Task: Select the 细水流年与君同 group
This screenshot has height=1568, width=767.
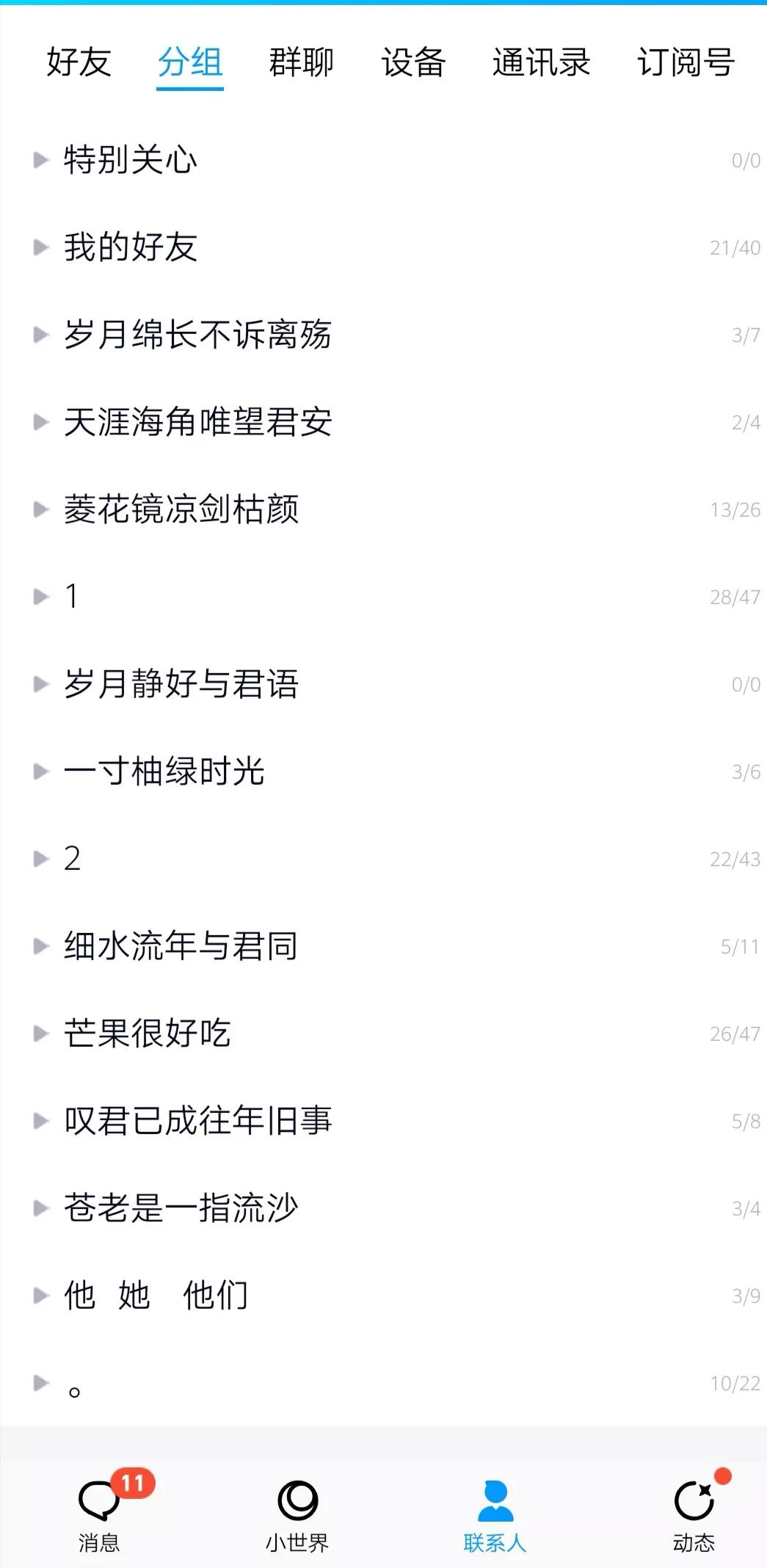Action: click(179, 945)
